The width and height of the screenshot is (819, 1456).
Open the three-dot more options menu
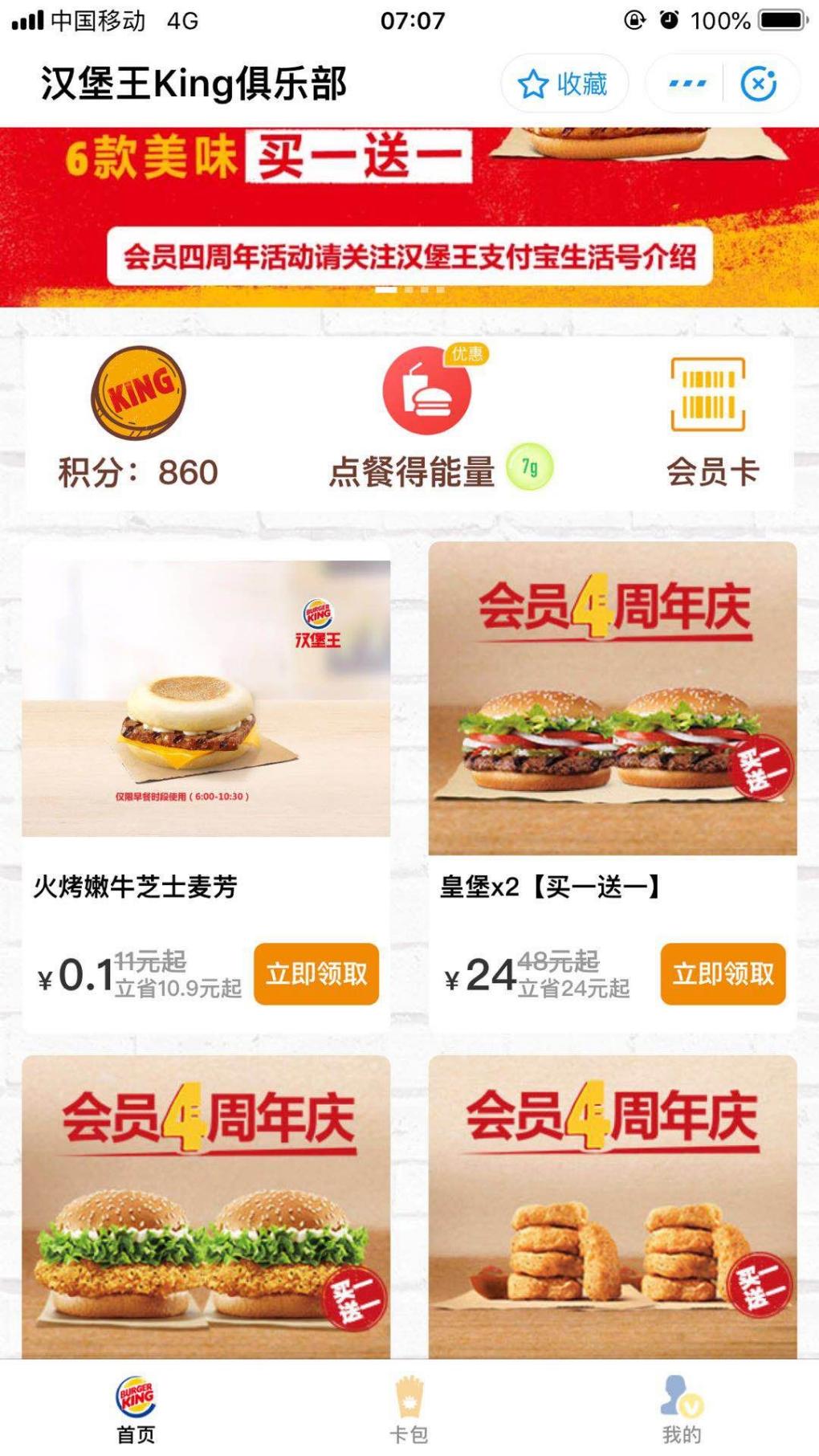(687, 84)
